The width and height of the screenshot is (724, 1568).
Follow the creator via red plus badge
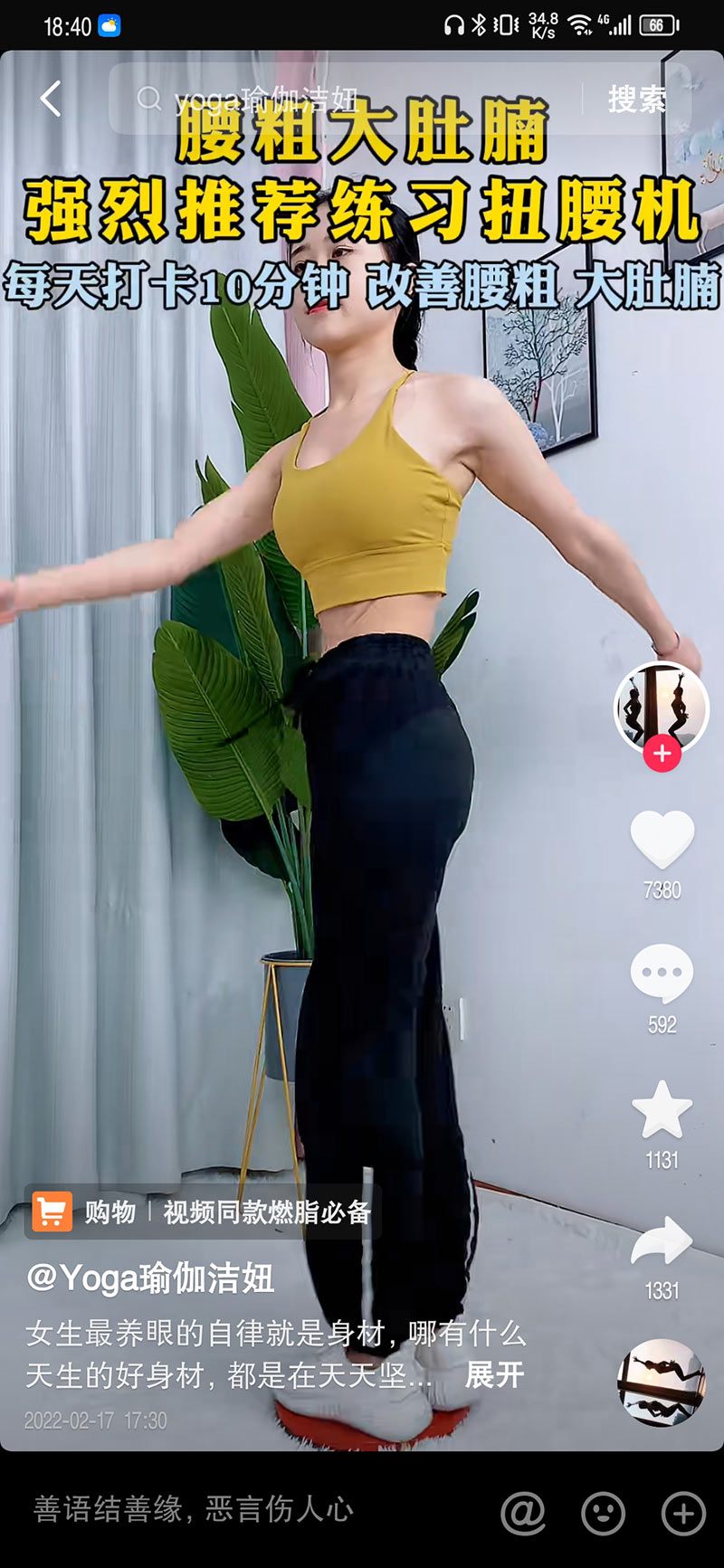pos(662,754)
